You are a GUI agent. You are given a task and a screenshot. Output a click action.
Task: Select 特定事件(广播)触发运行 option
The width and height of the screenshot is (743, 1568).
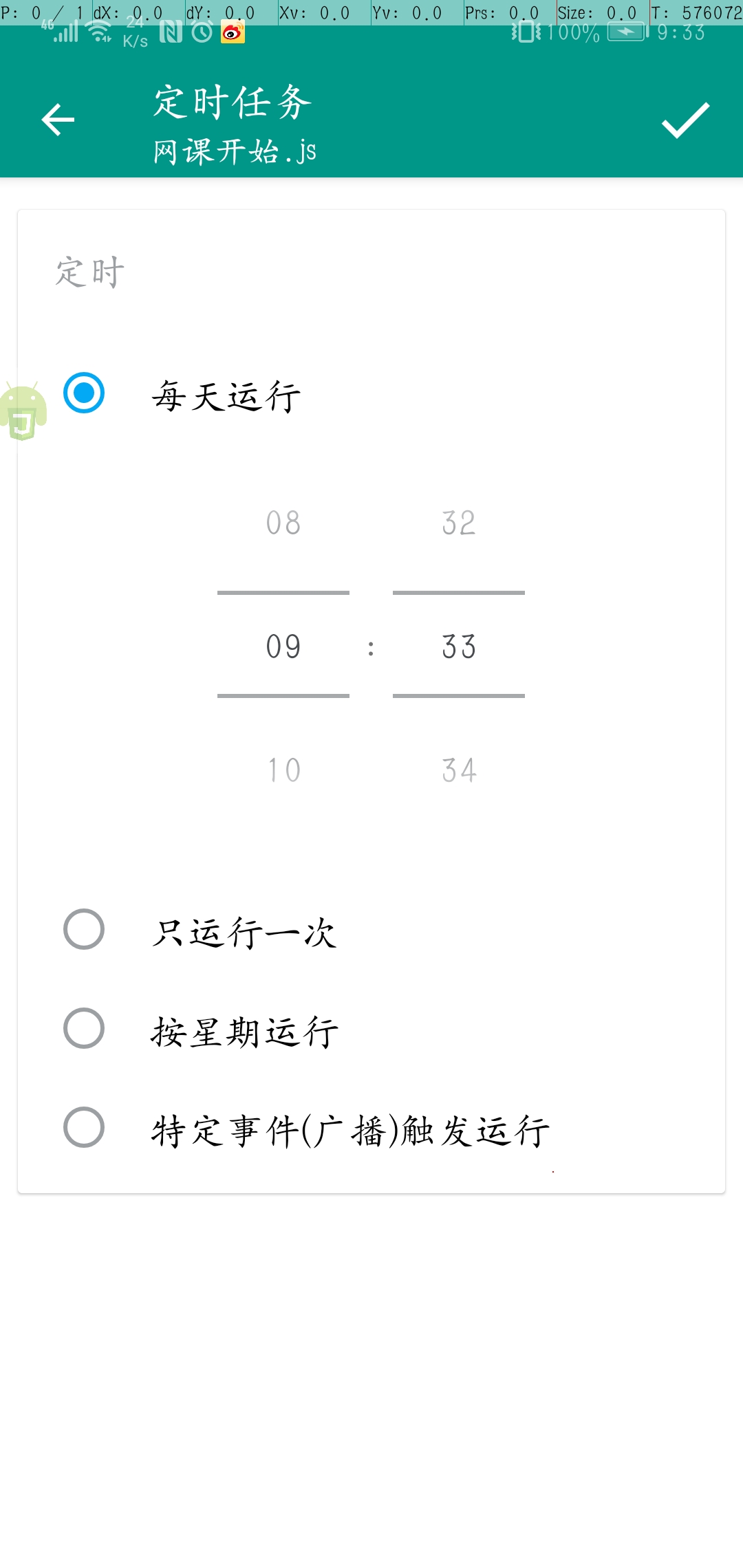click(84, 1128)
